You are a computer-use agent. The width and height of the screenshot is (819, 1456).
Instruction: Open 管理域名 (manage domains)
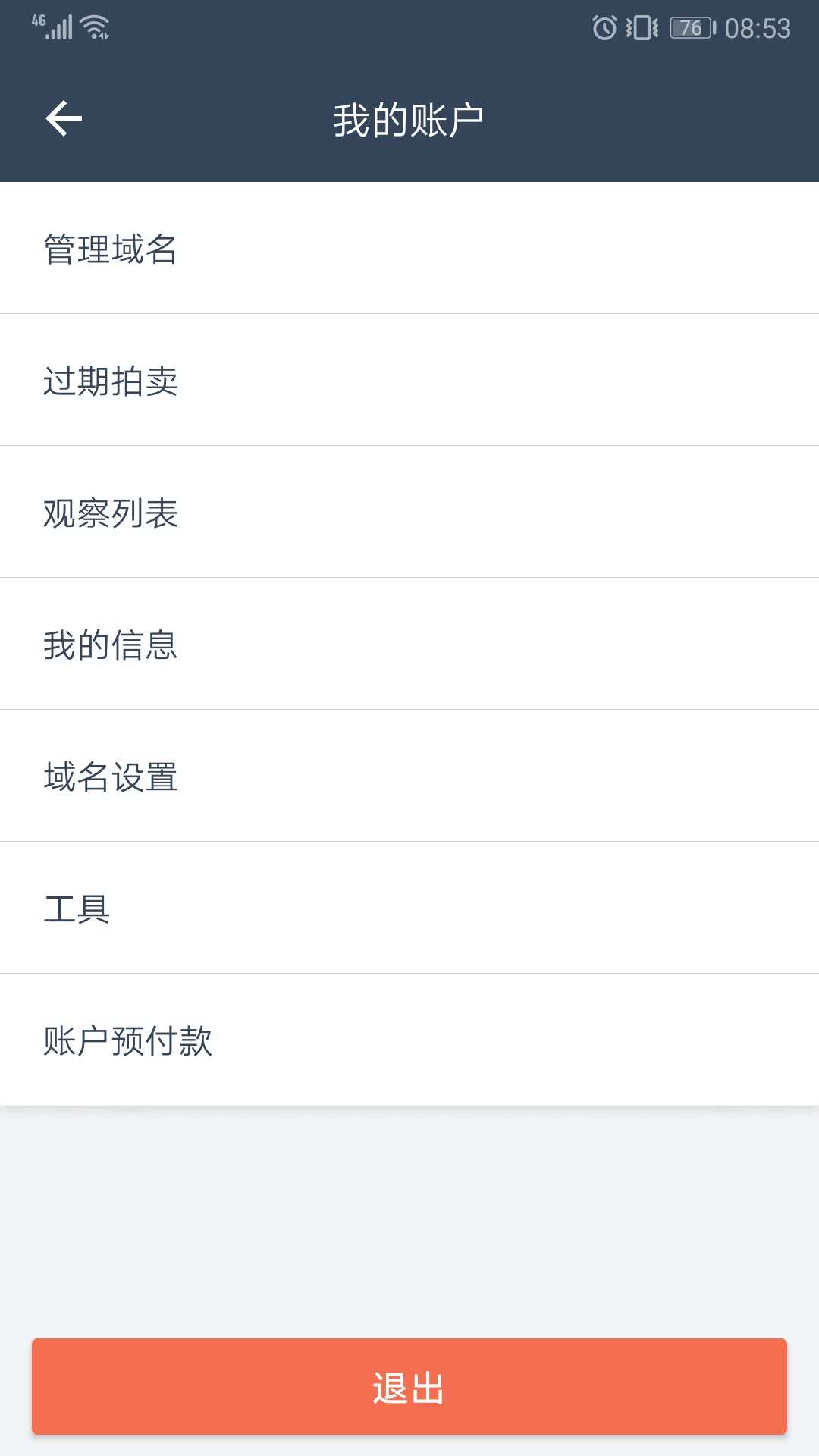pos(409,248)
